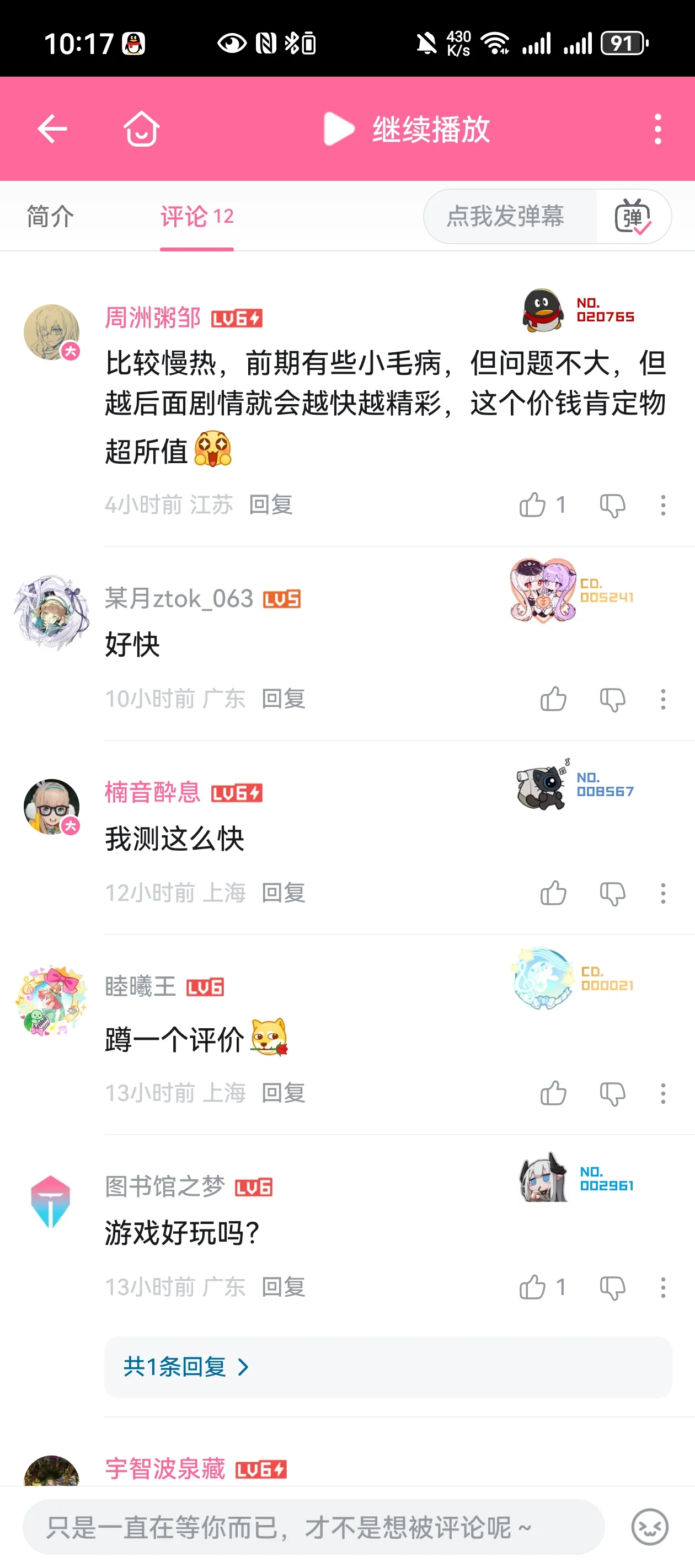The width and height of the screenshot is (695, 1568).
Task: Tap 继续播放 to resume the video
Action: point(407,129)
